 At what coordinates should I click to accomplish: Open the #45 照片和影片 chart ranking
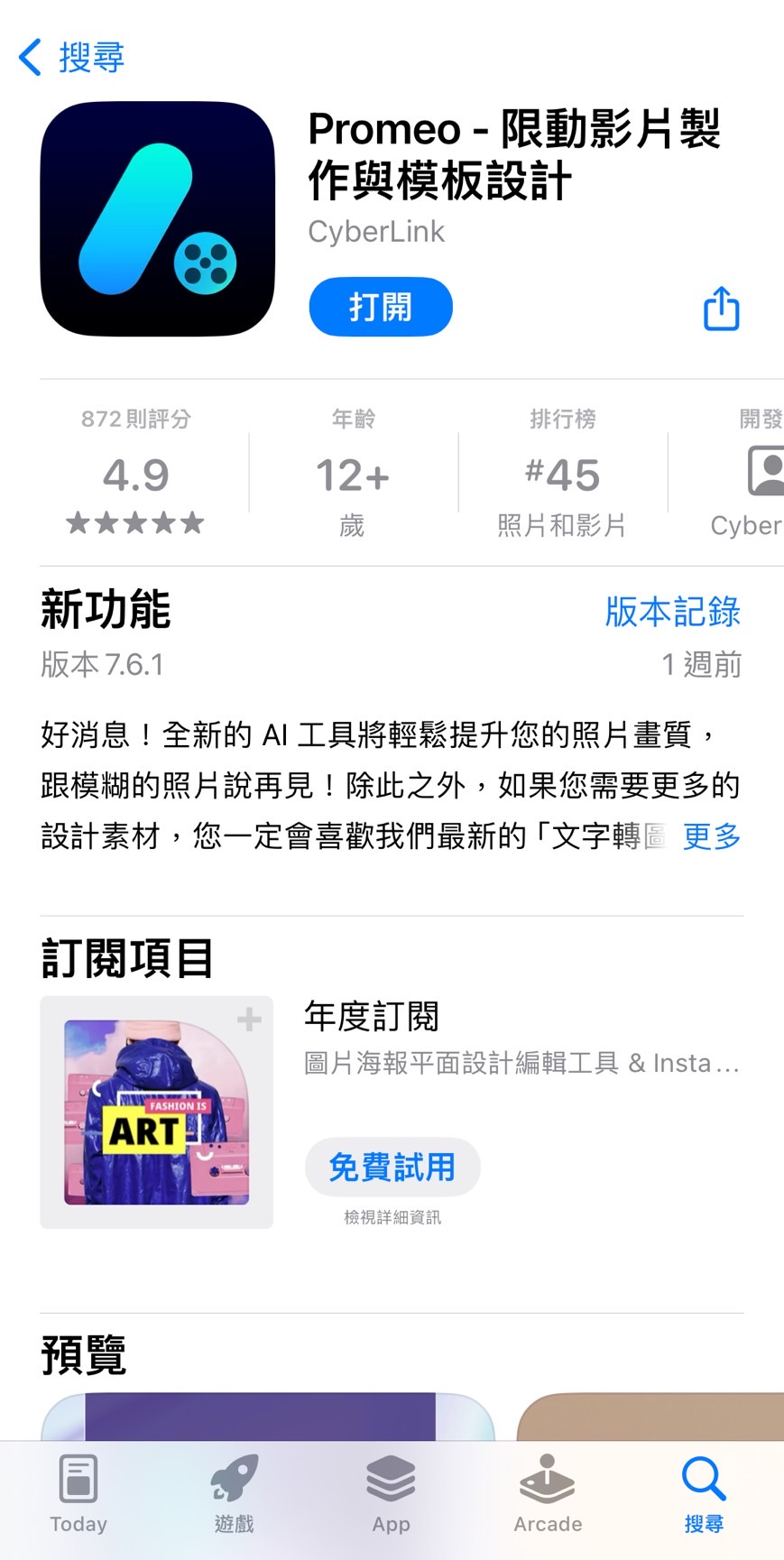(x=562, y=474)
